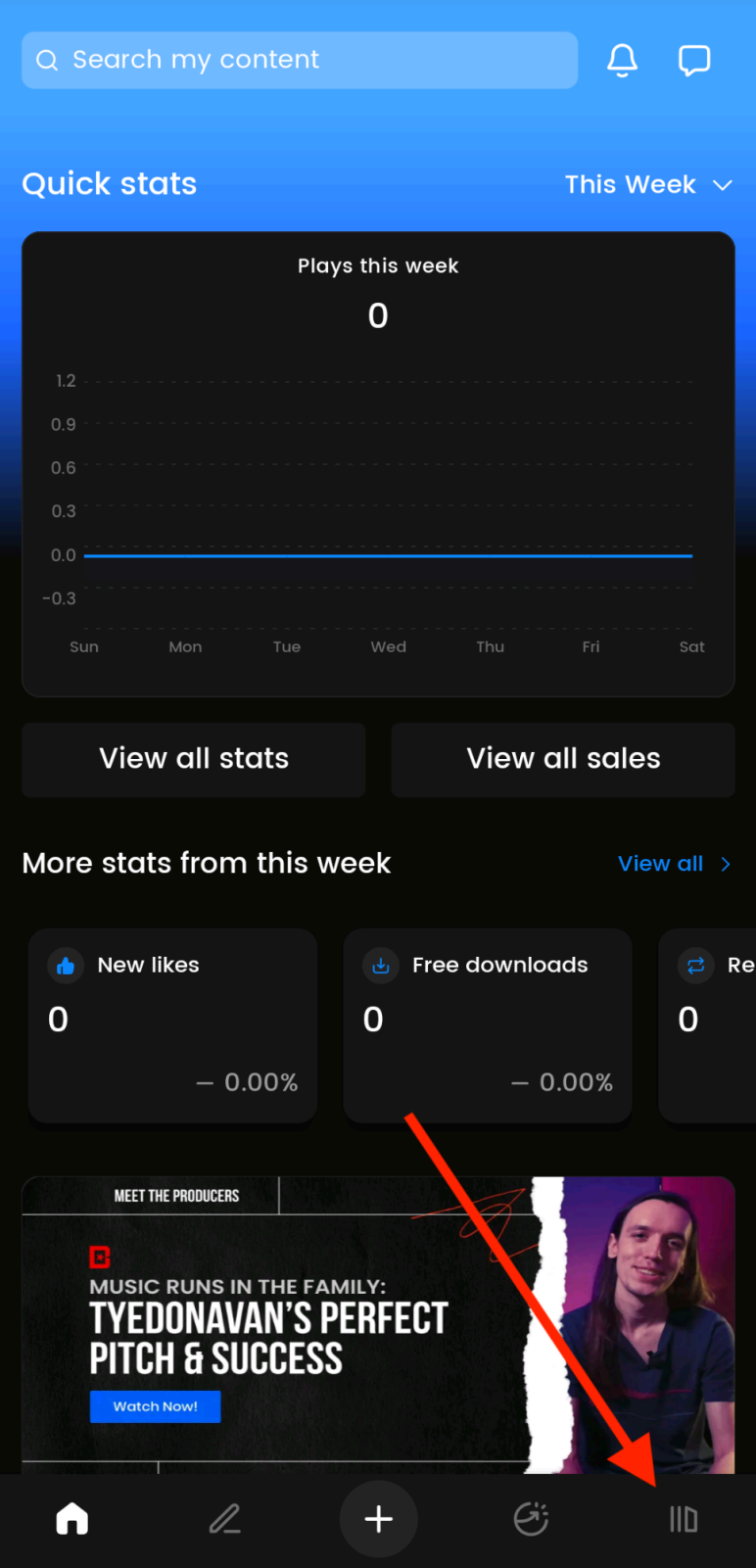Switch to the pencil edit tab
This screenshot has height=1568, width=756.
coord(224,1519)
